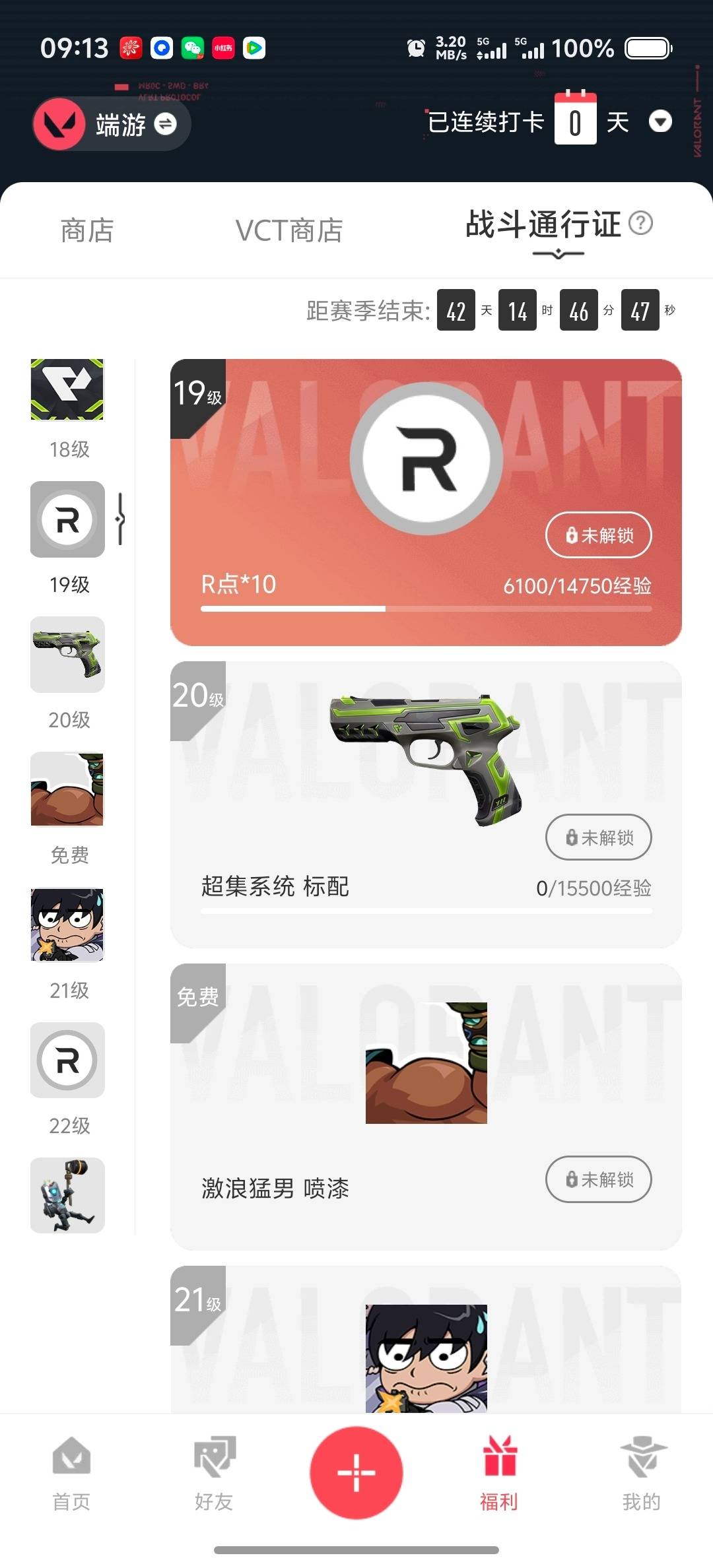This screenshot has width=713, height=1568.
Task: Switch to the 商店 tab
Action: (x=87, y=231)
